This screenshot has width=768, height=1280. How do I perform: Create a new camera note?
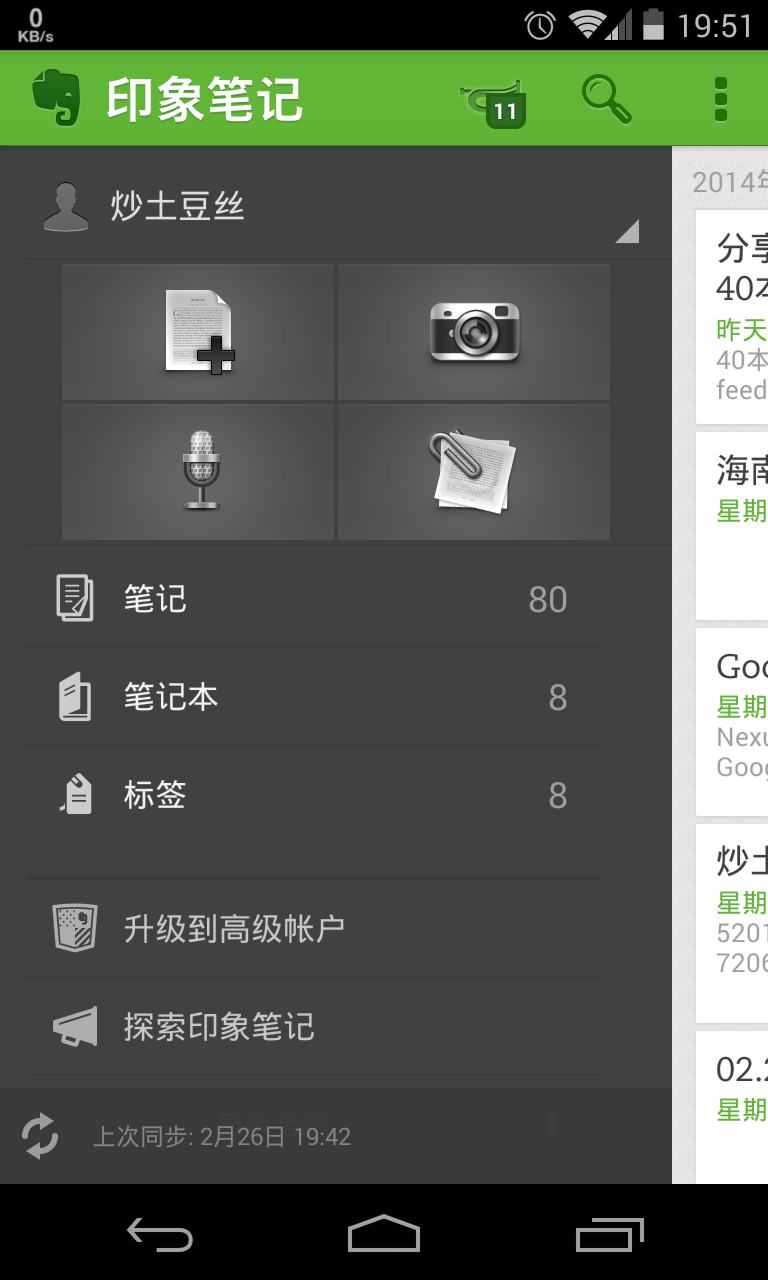click(474, 332)
